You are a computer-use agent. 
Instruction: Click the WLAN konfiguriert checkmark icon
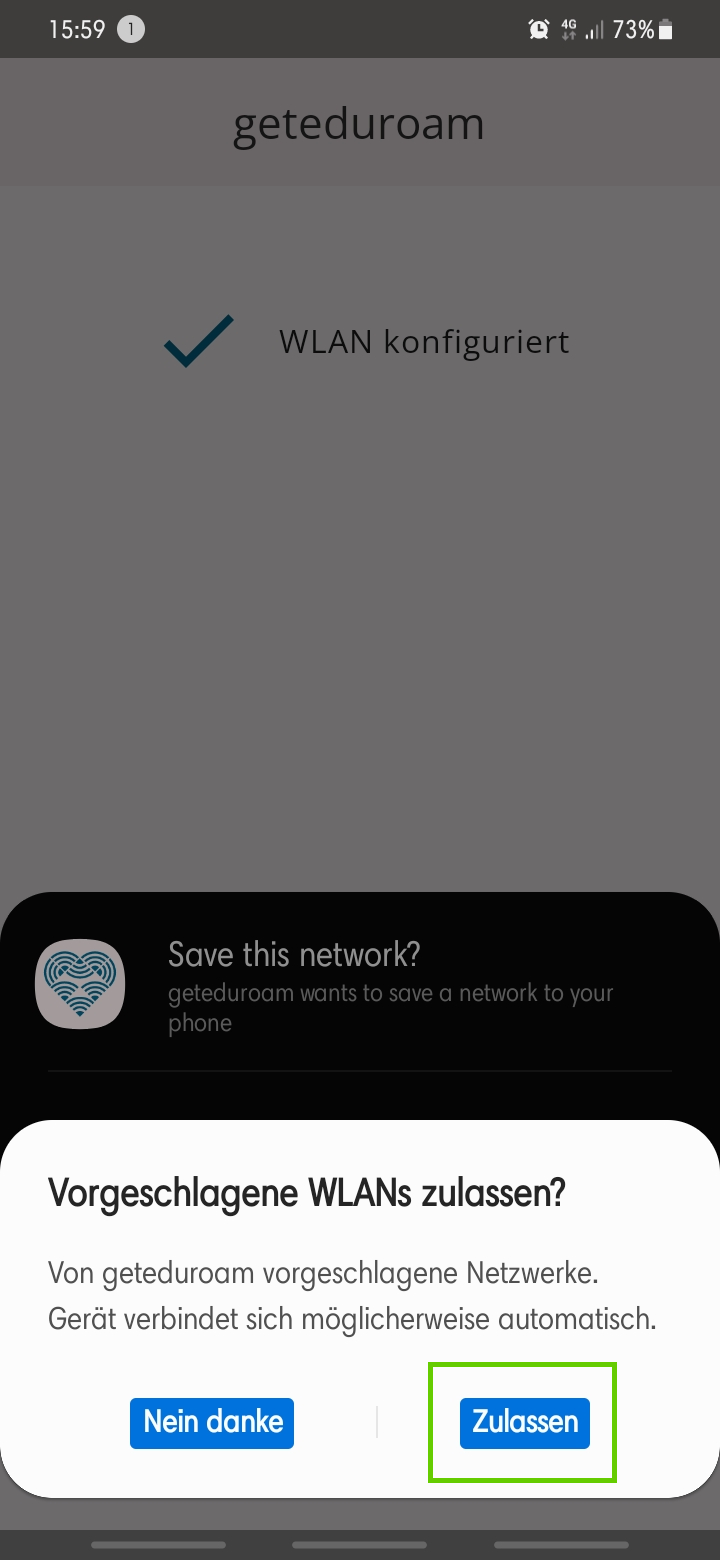click(x=197, y=340)
